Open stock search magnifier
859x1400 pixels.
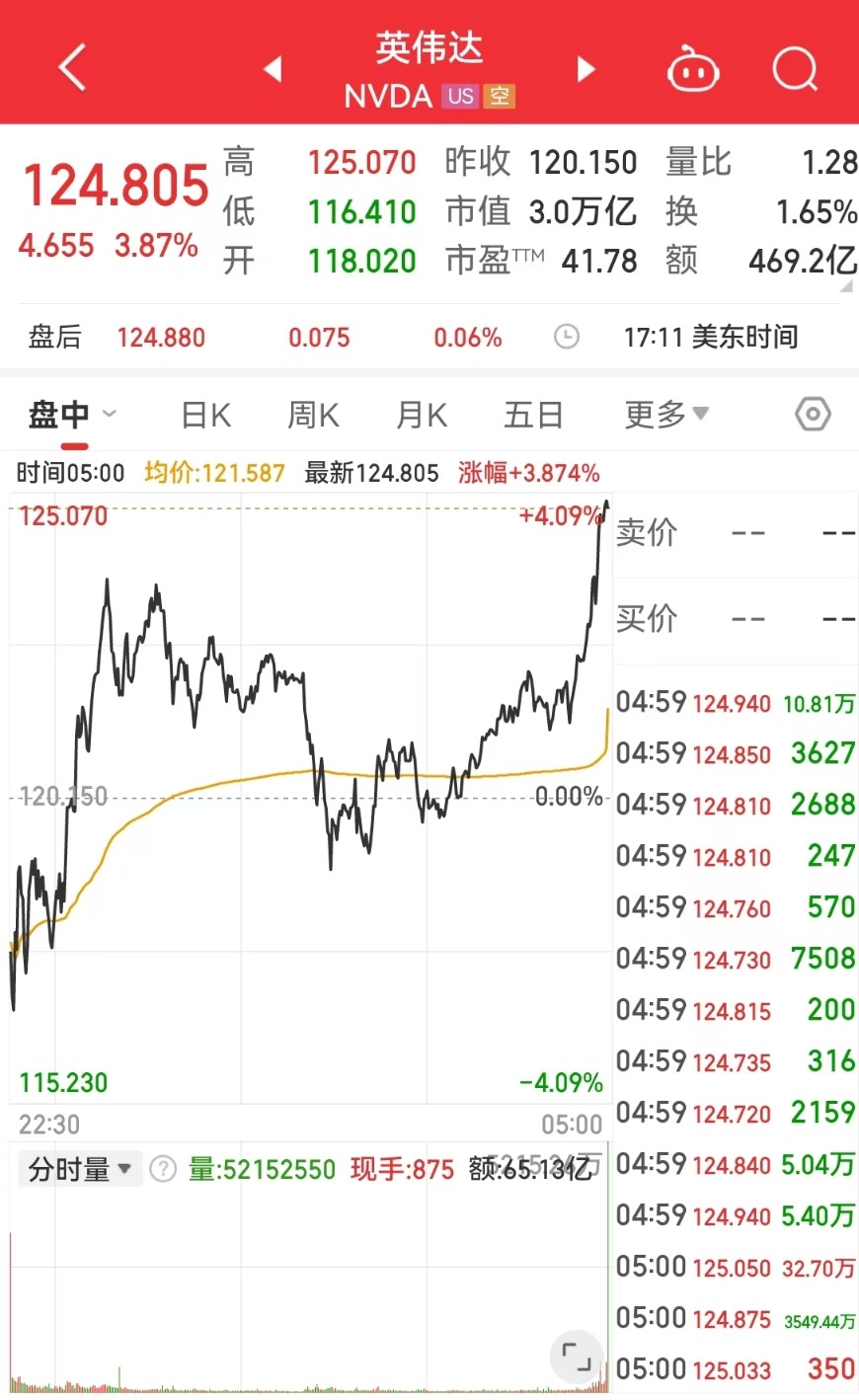tap(794, 70)
